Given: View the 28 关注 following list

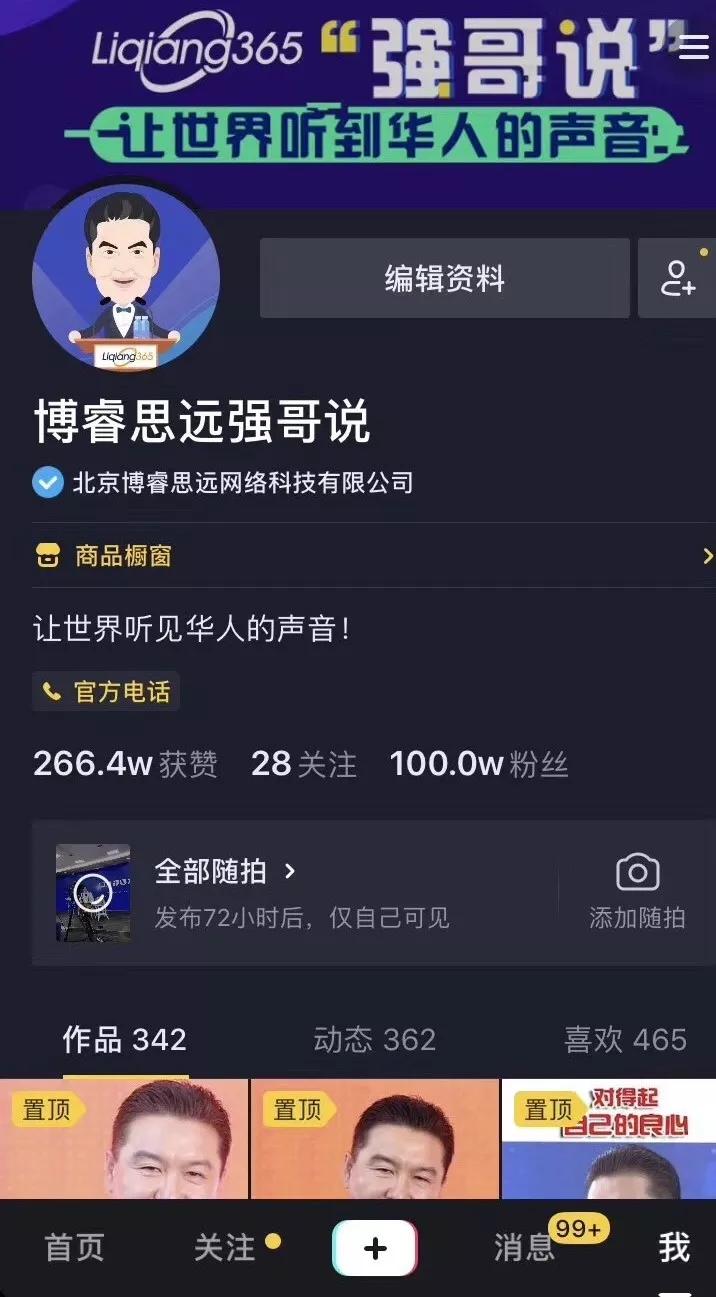Looking at the screenshot, I should pos(303,765).
